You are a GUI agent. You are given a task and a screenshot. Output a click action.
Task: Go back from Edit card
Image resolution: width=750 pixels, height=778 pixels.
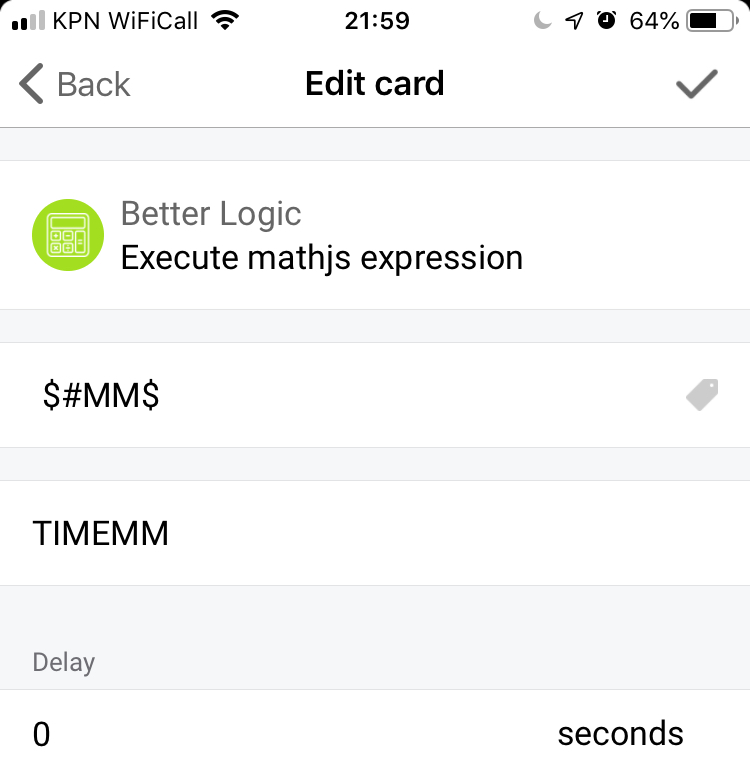[75, 84]
